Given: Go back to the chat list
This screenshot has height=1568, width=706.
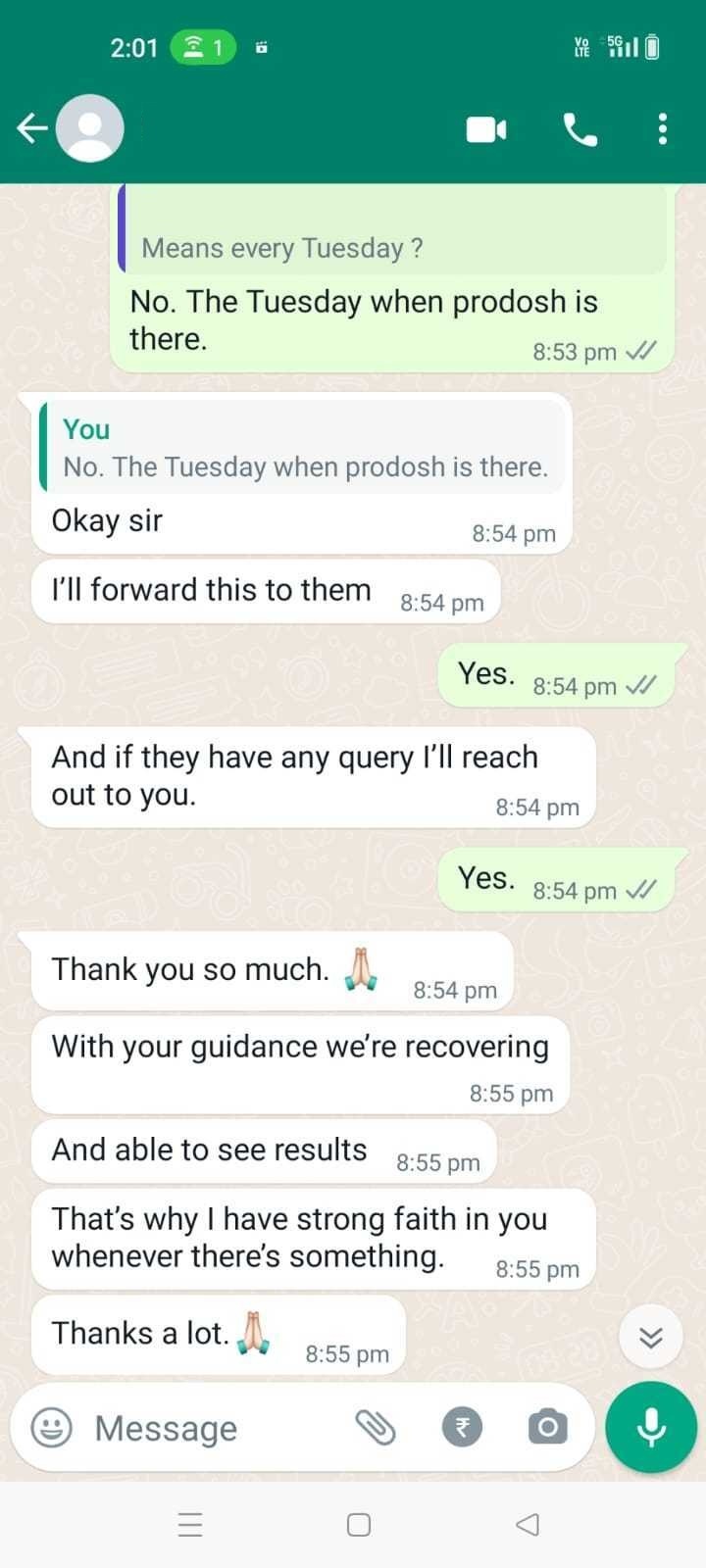Looking at the screenshot, I should [31, 128].
